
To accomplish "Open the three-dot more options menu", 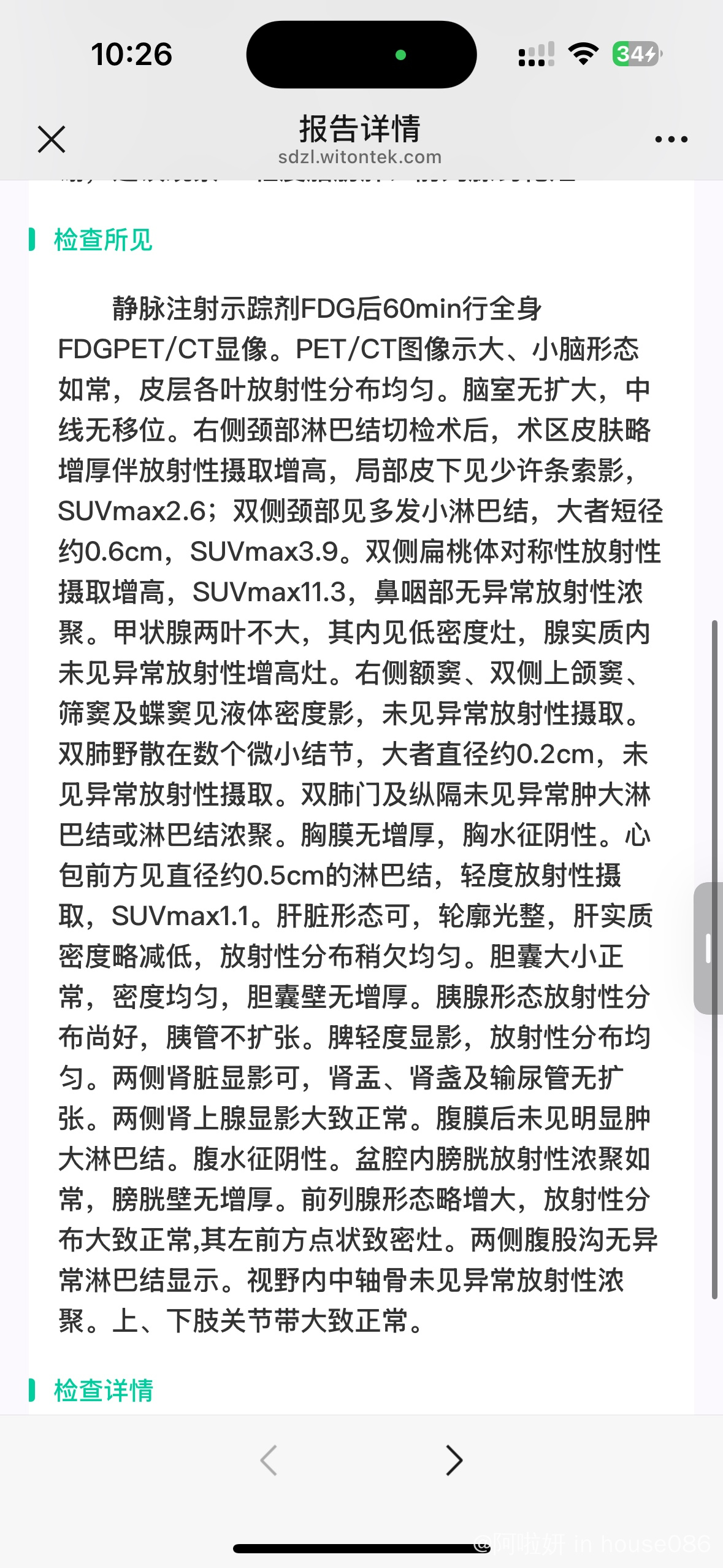I will click(x=671, y=139).
